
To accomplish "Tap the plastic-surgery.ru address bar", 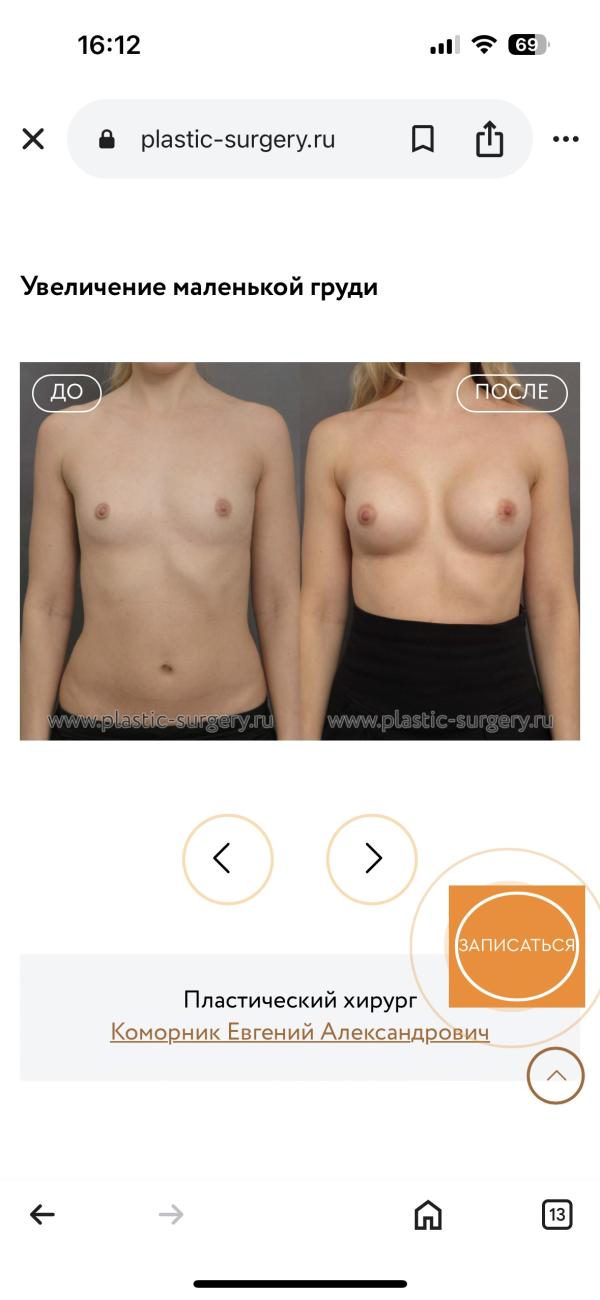I will [x=238, y=140].
